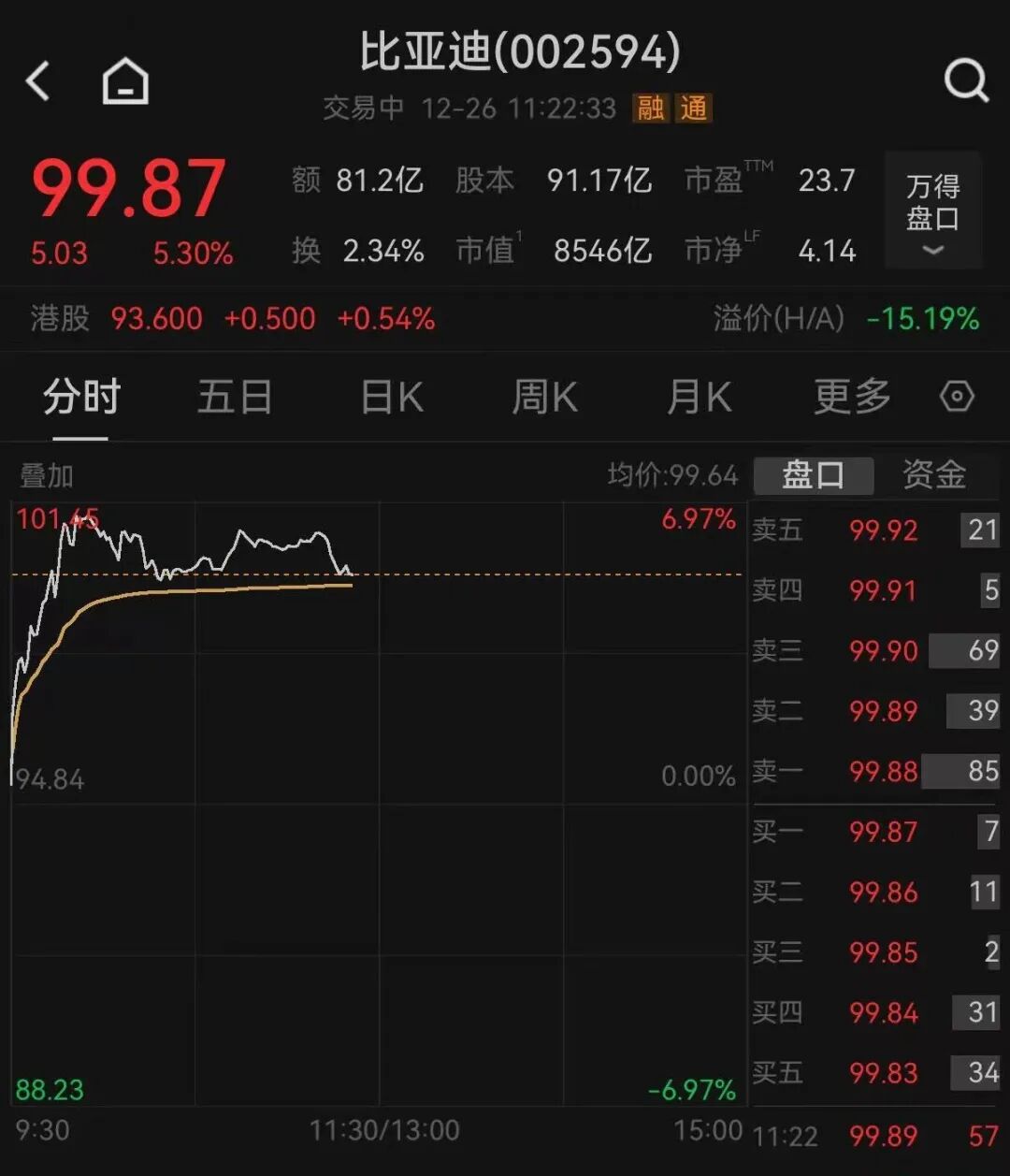
Task: Select the 日K chart tab
Action: coord(392,398)
